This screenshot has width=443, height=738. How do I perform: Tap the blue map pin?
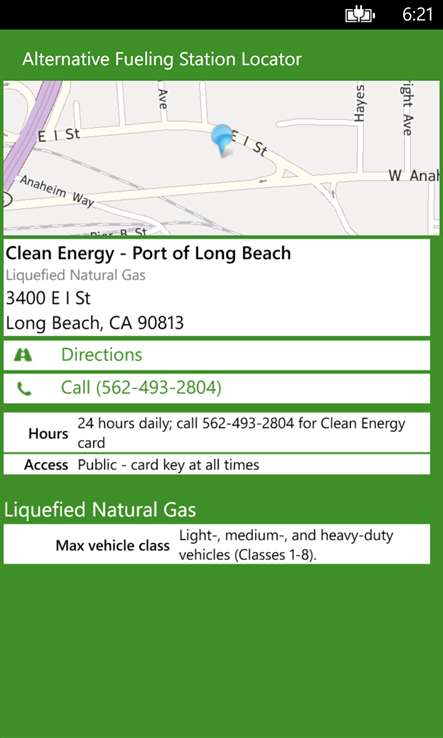[x=221, y=139]
